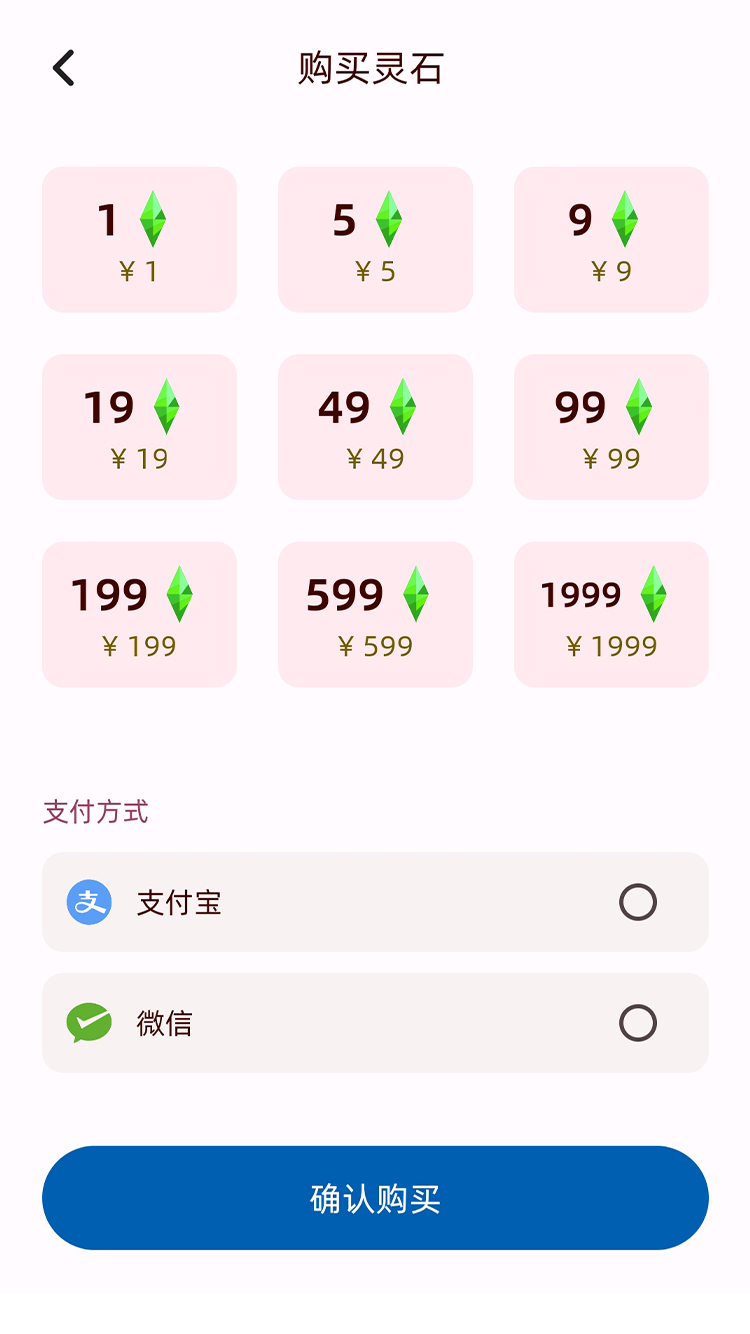Tap the 确认购买 button
The width and height of the screenshot is (750, 1334).
pyautogui.click(x=375, y=1198)
